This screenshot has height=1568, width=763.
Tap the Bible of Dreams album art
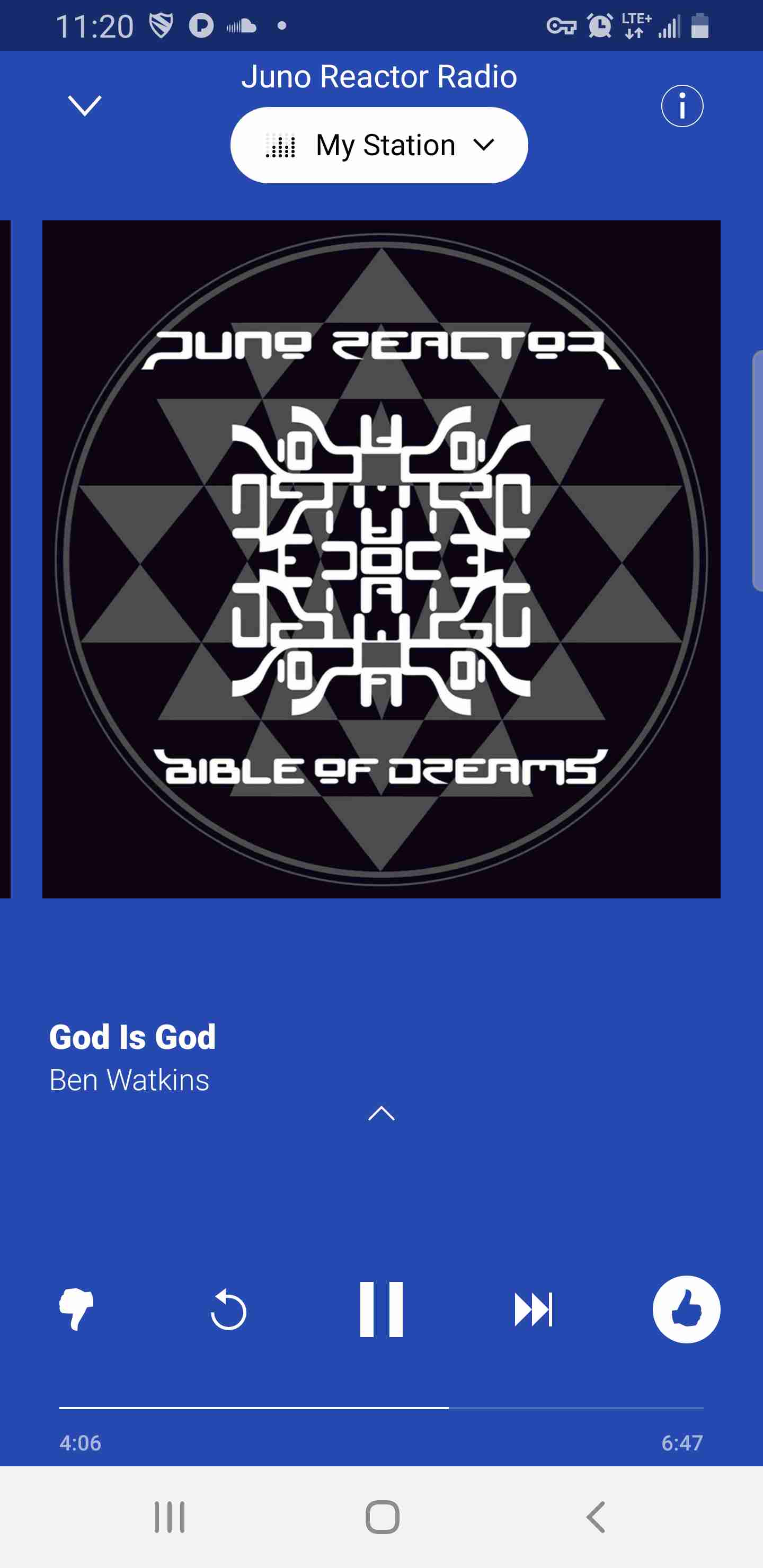[381, 559]
